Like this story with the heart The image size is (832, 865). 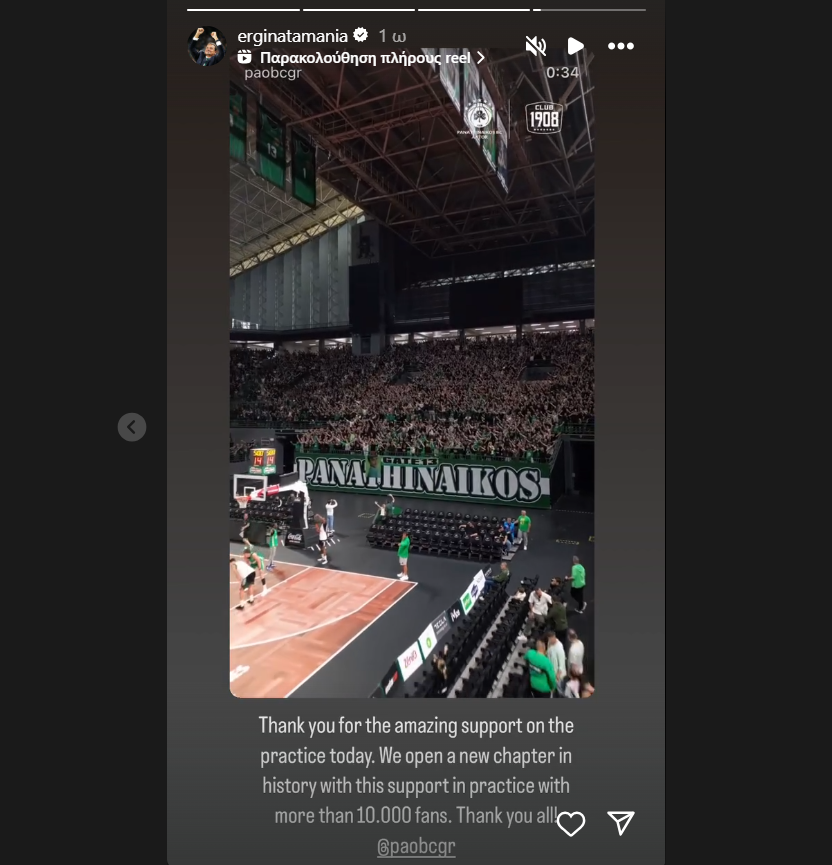[x=570, y=823]
